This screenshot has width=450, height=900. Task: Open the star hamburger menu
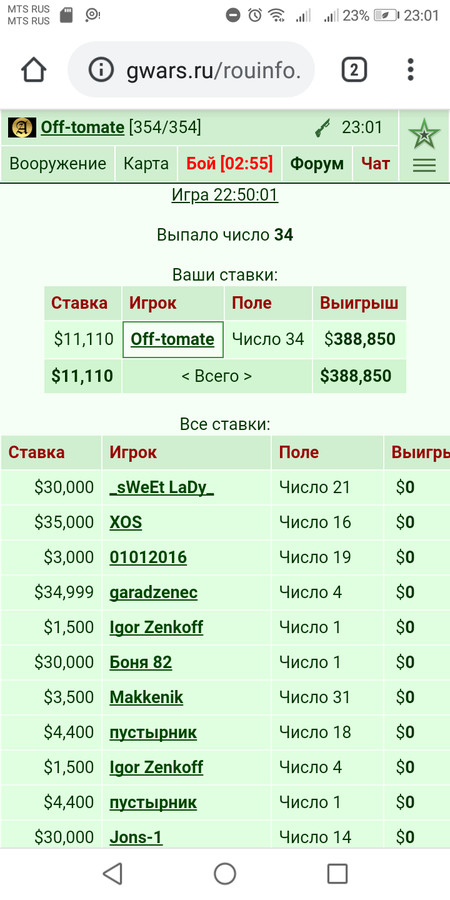424,146
